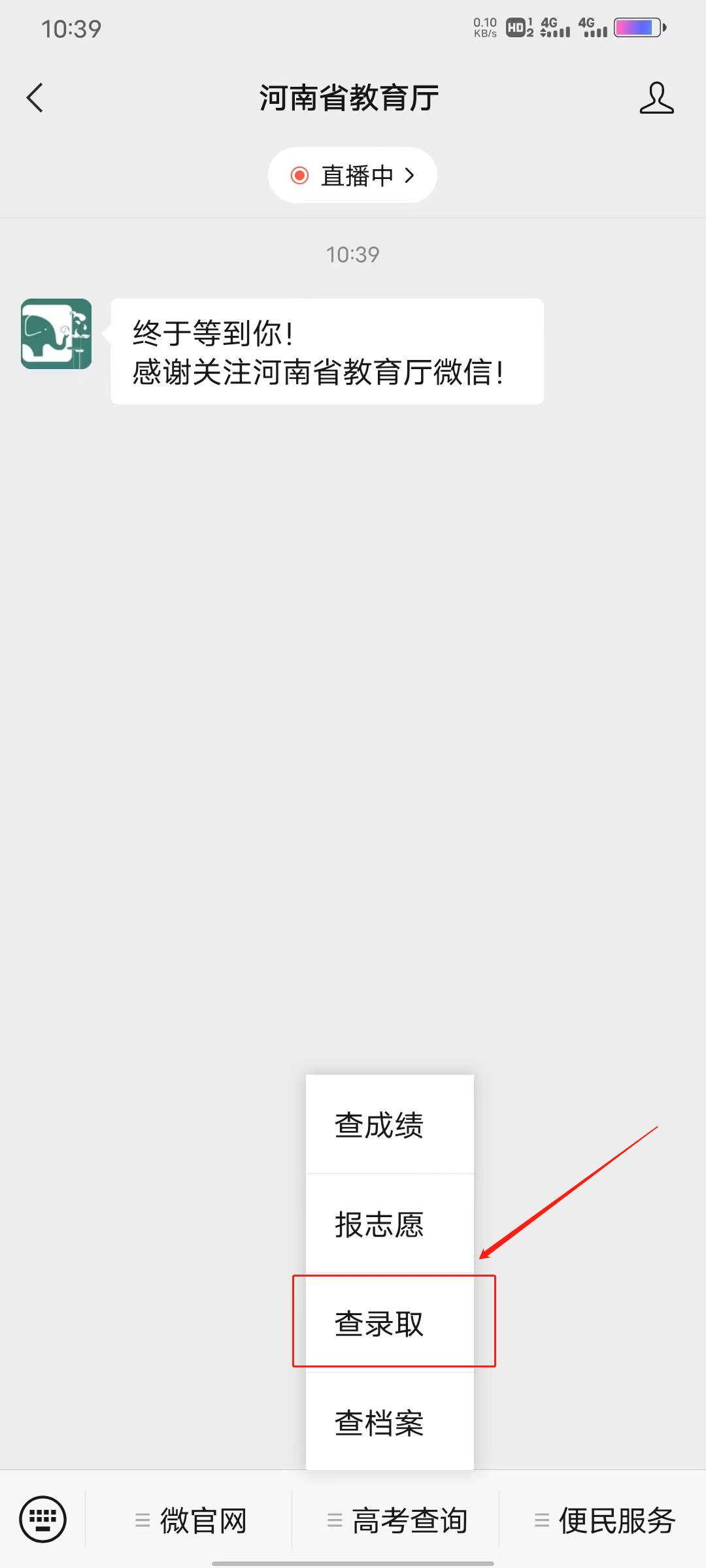The image size is (706, 1568).
Task: Open the 直播中 live stream
Action: point(353,175)
